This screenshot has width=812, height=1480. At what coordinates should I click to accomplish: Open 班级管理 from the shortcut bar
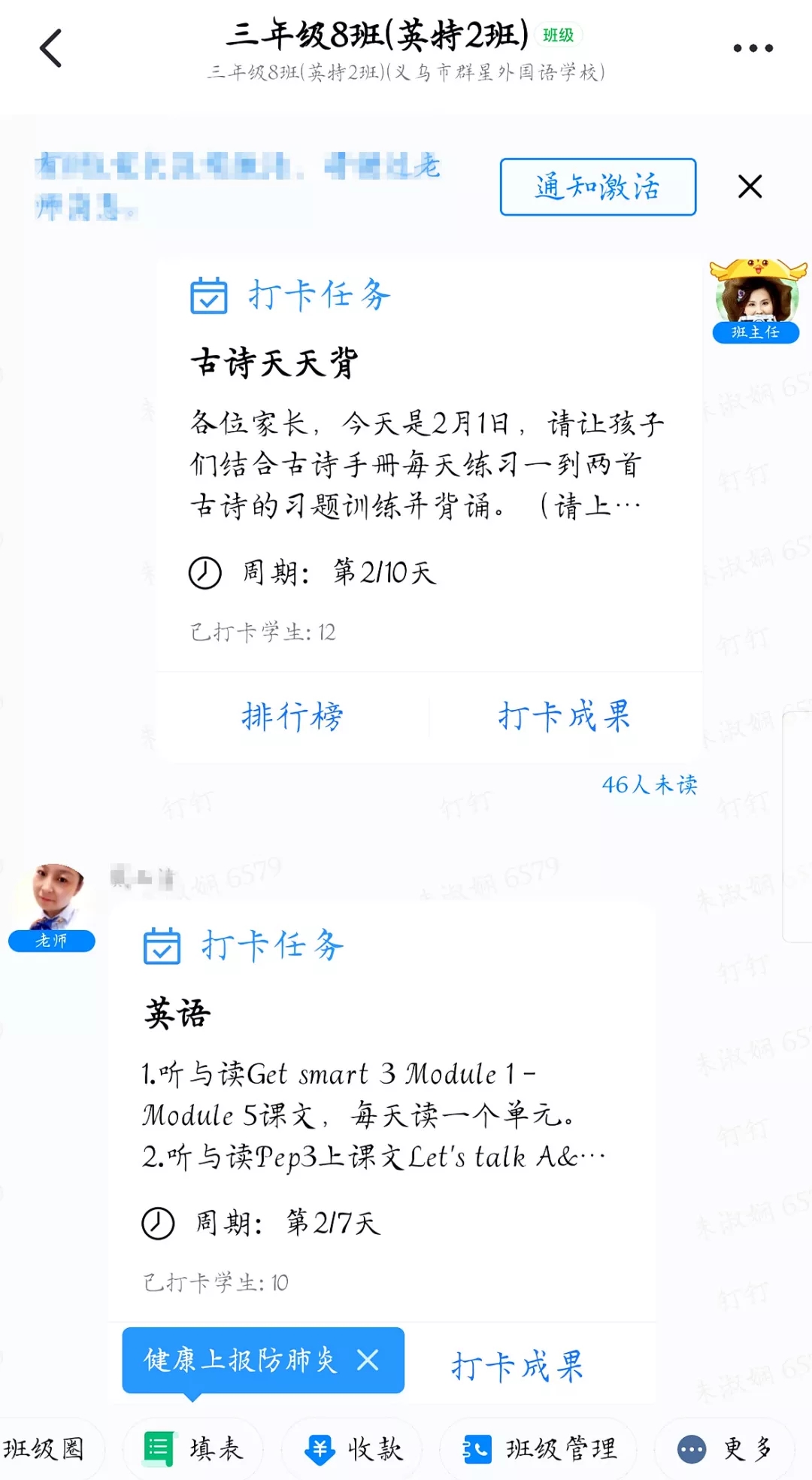click(540, 1448)
